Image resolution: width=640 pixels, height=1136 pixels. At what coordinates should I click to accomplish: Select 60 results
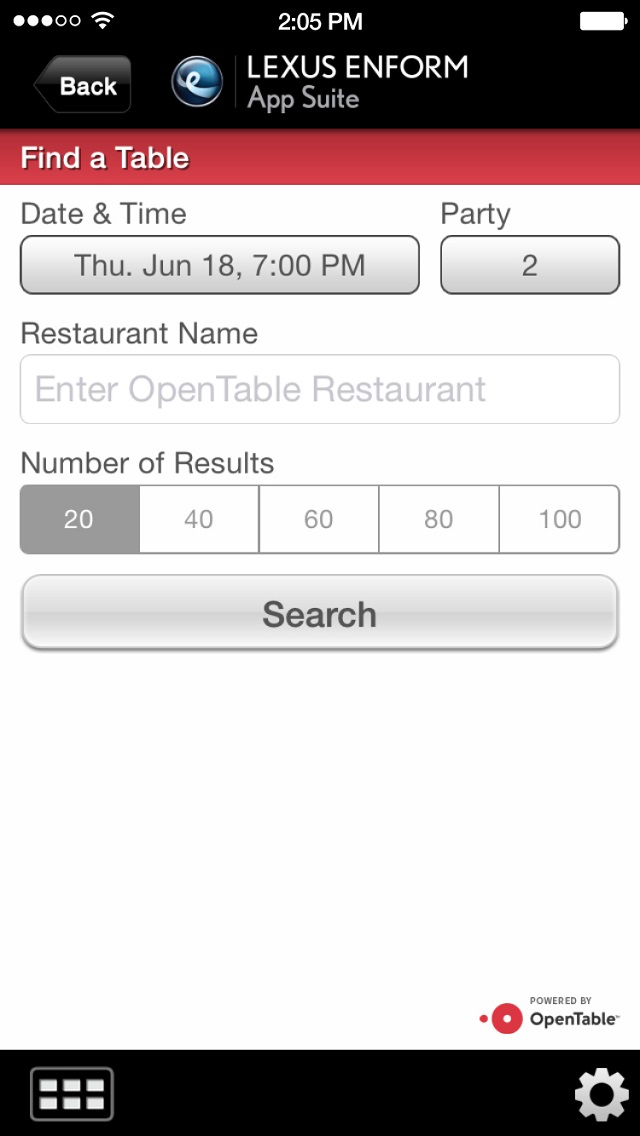319,519
